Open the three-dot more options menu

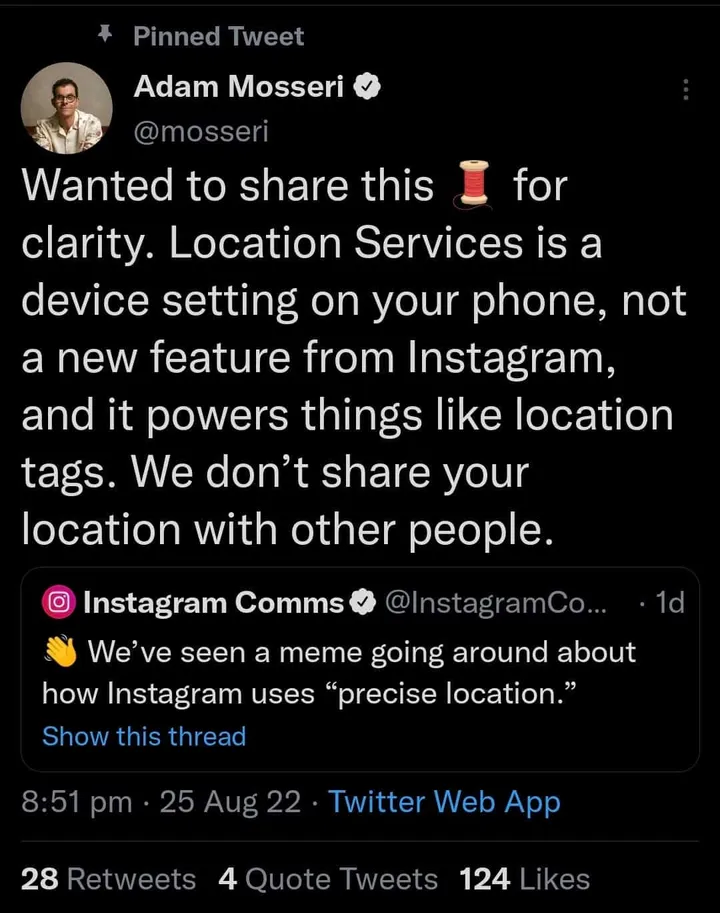pos(686,90)
